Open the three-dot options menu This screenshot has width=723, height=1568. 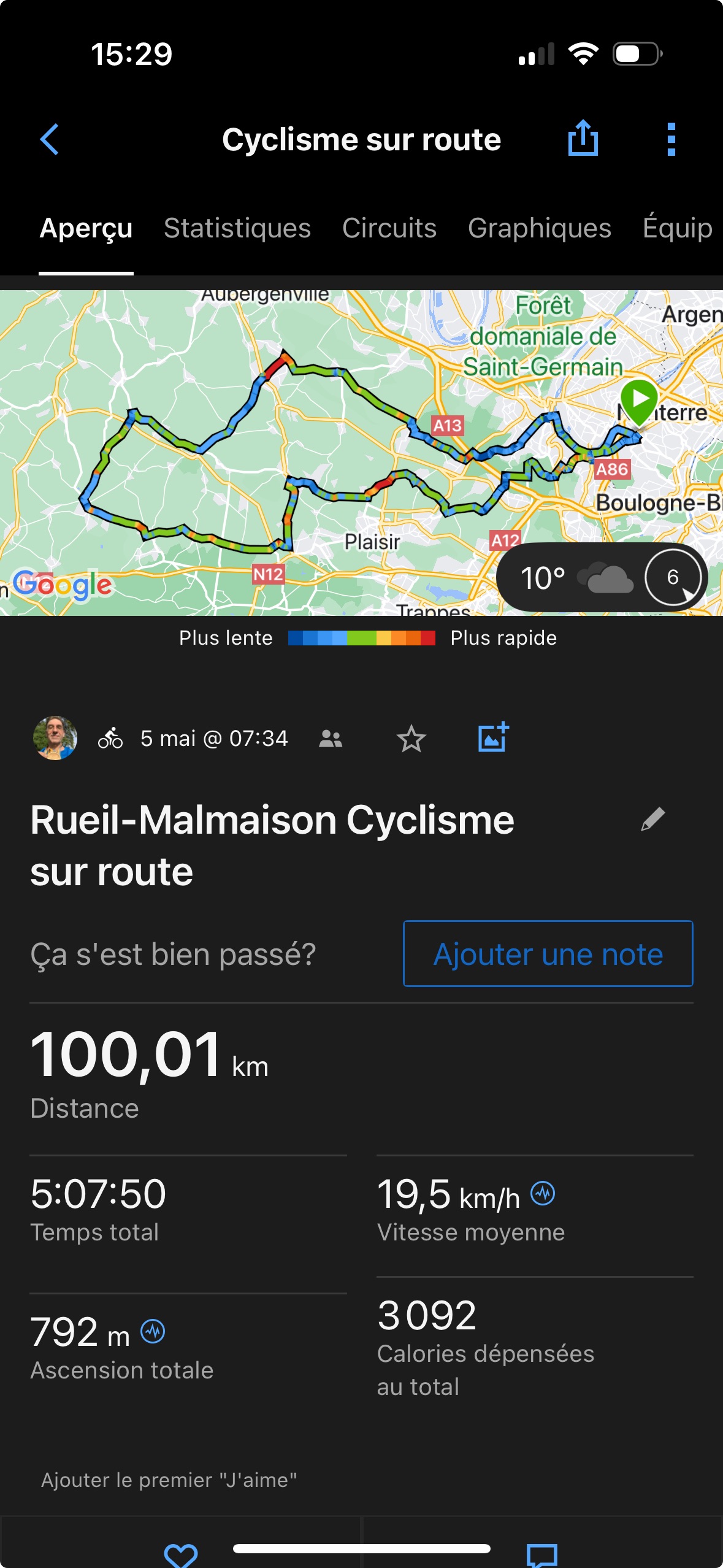coord(671,139)
